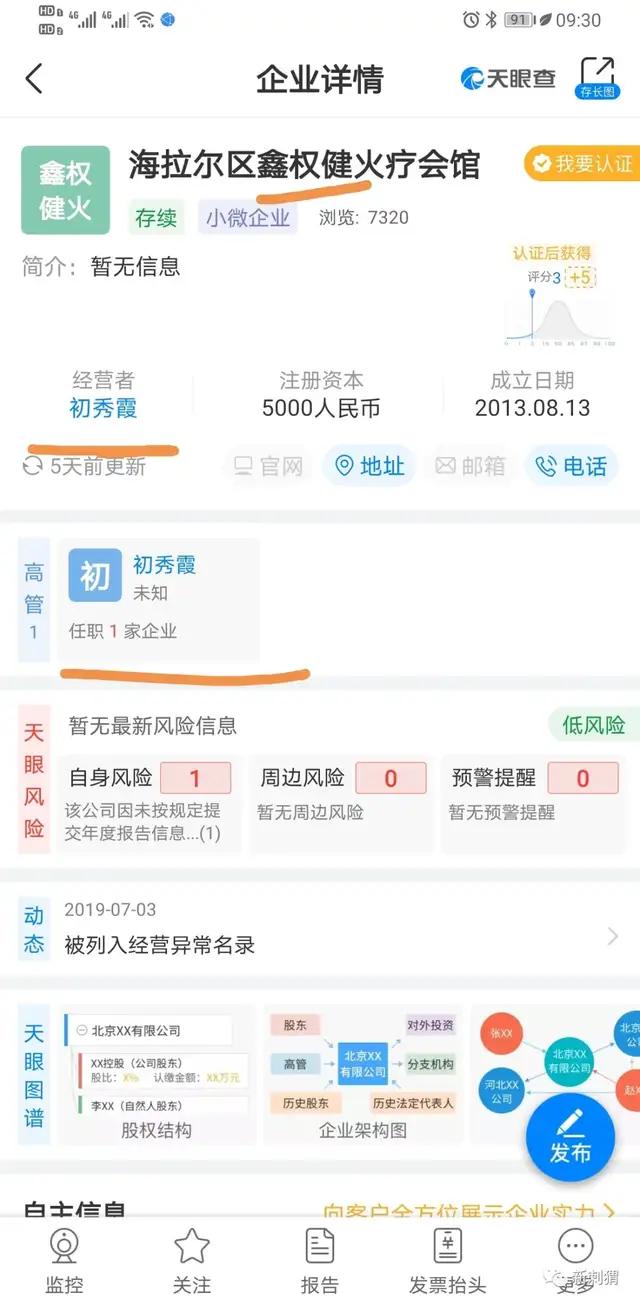Switch to the 监控 tab
This screenshot has height=1306, width=640.
[65, 1260]
